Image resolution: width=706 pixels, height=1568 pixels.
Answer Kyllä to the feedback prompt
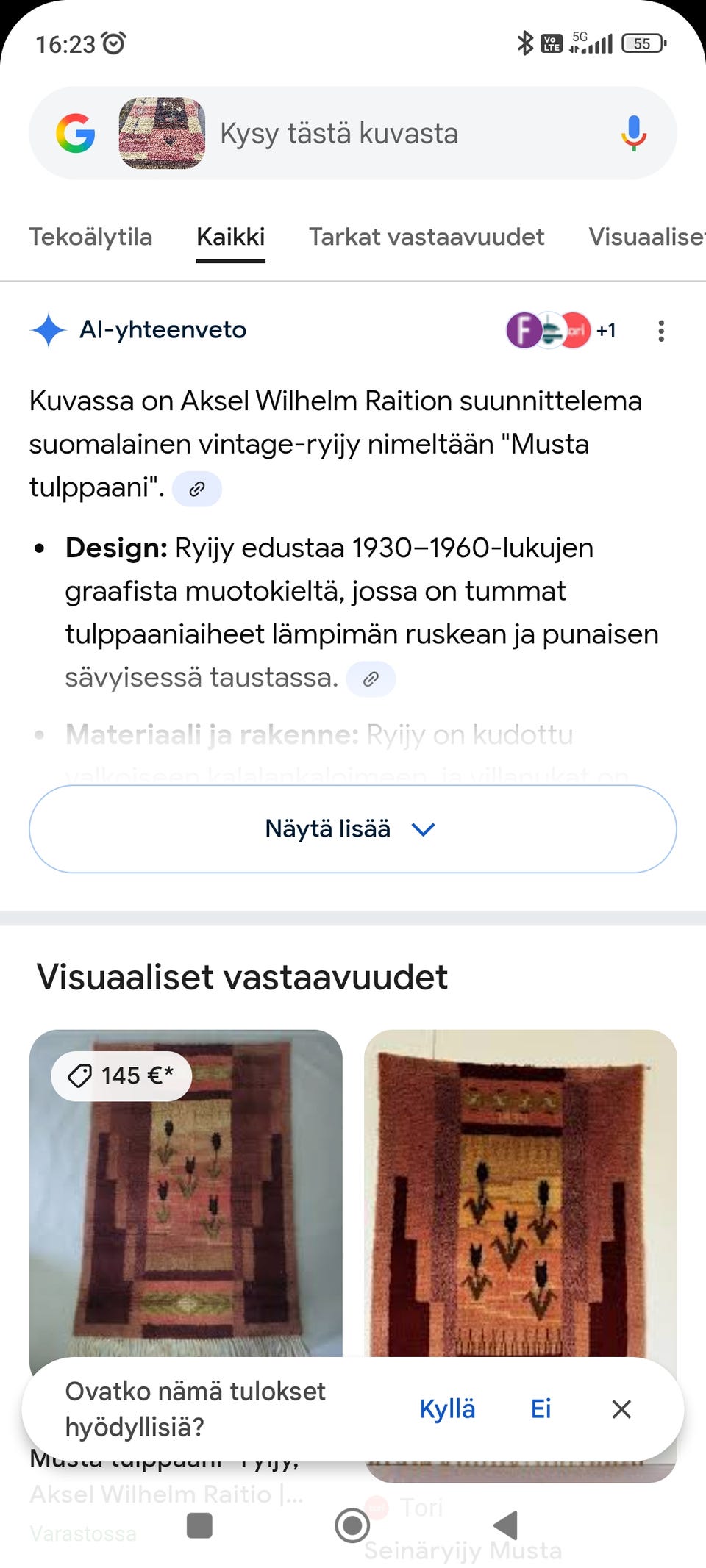pyautogui.click(x=446, y=1408)
